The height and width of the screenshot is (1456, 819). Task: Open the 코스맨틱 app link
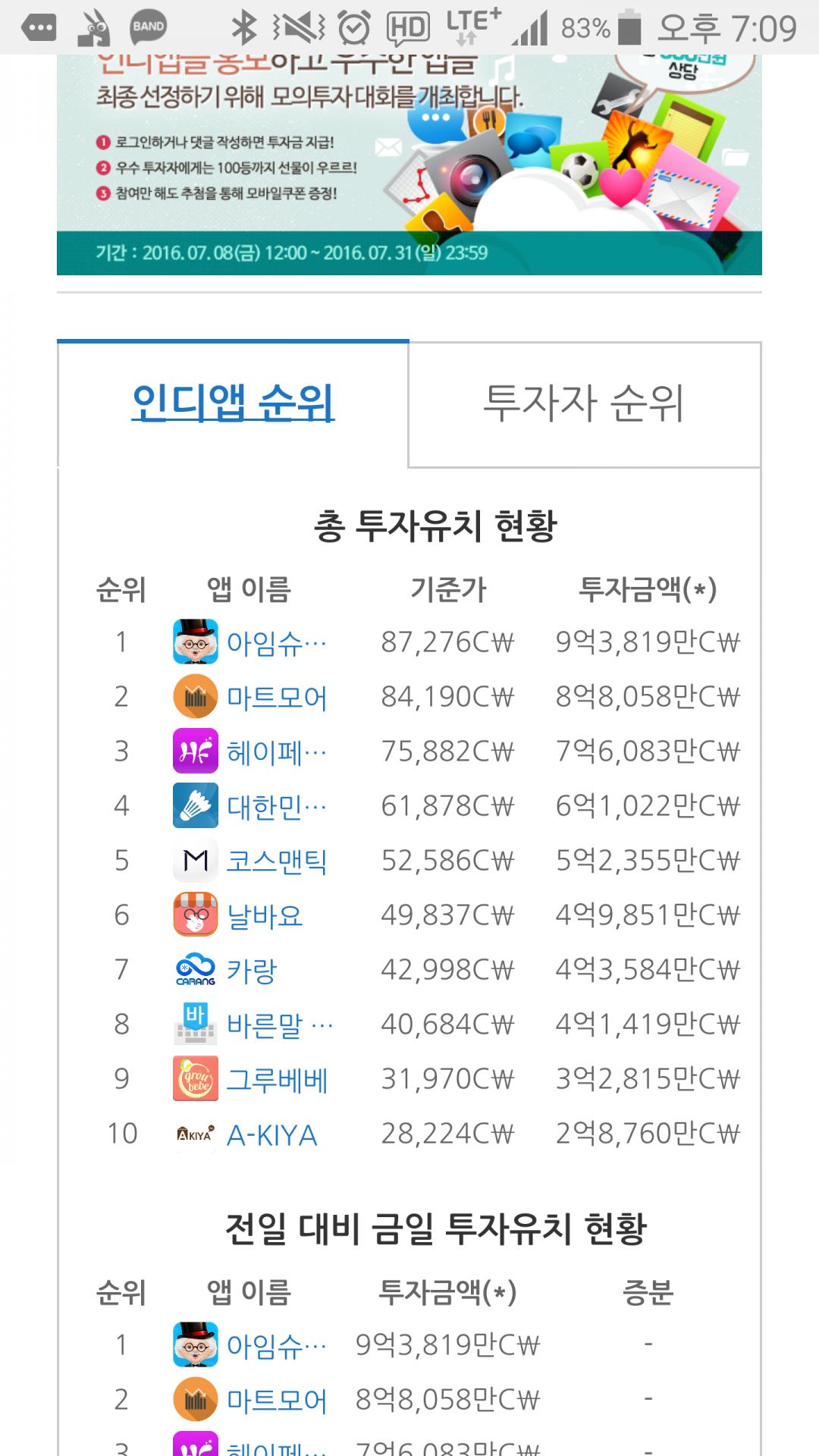(277, 861)
